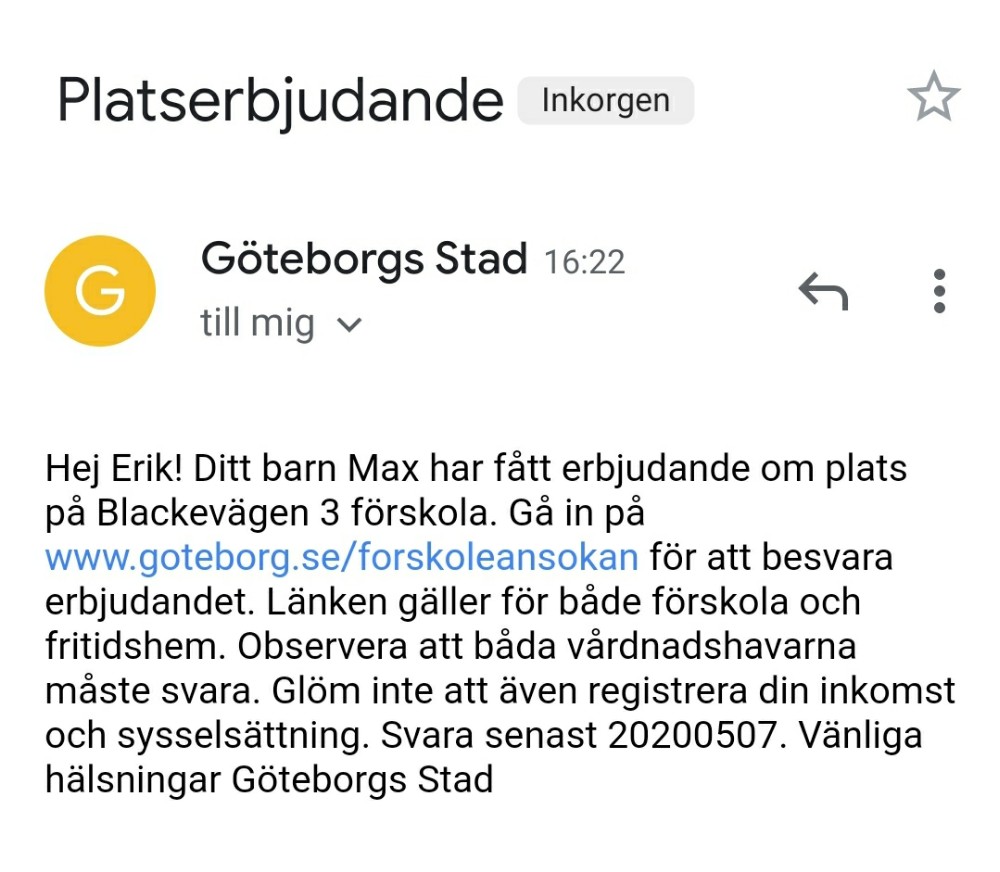Star the Platserbjudande email
This screenshot has height=872, width=1000.
(933, 98)
